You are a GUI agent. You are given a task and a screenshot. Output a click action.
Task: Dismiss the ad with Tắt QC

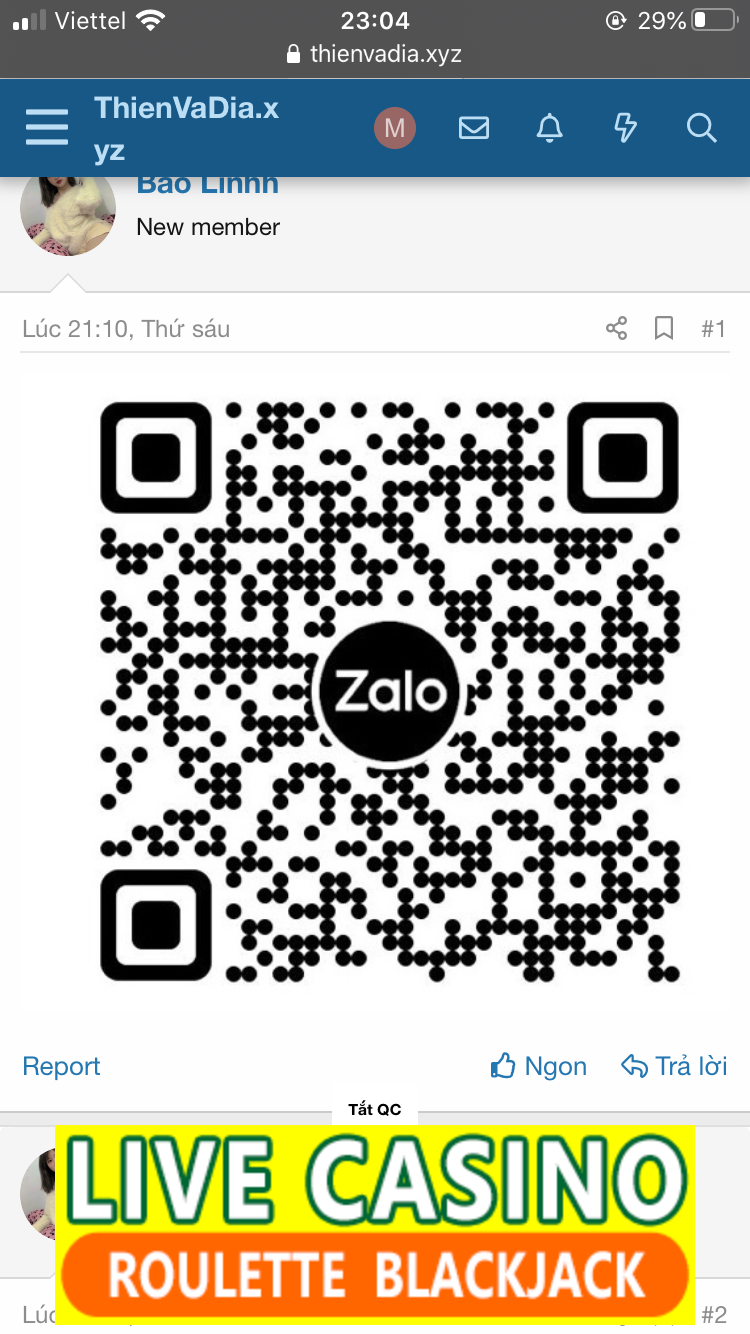point(375,1109)
